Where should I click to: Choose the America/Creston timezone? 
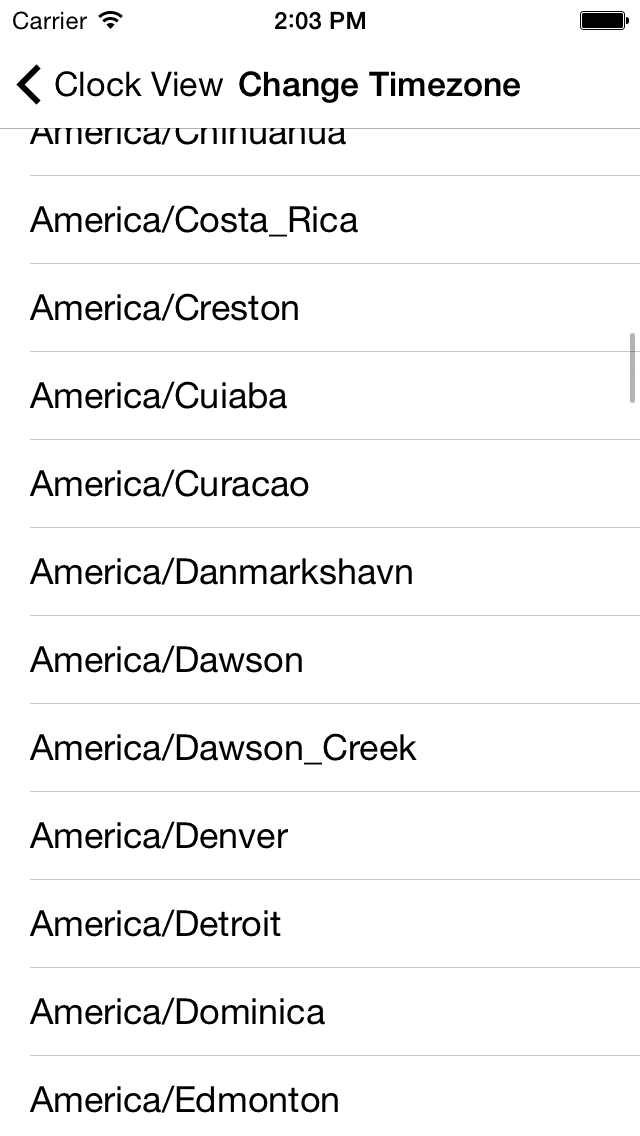tap(320, 308)
